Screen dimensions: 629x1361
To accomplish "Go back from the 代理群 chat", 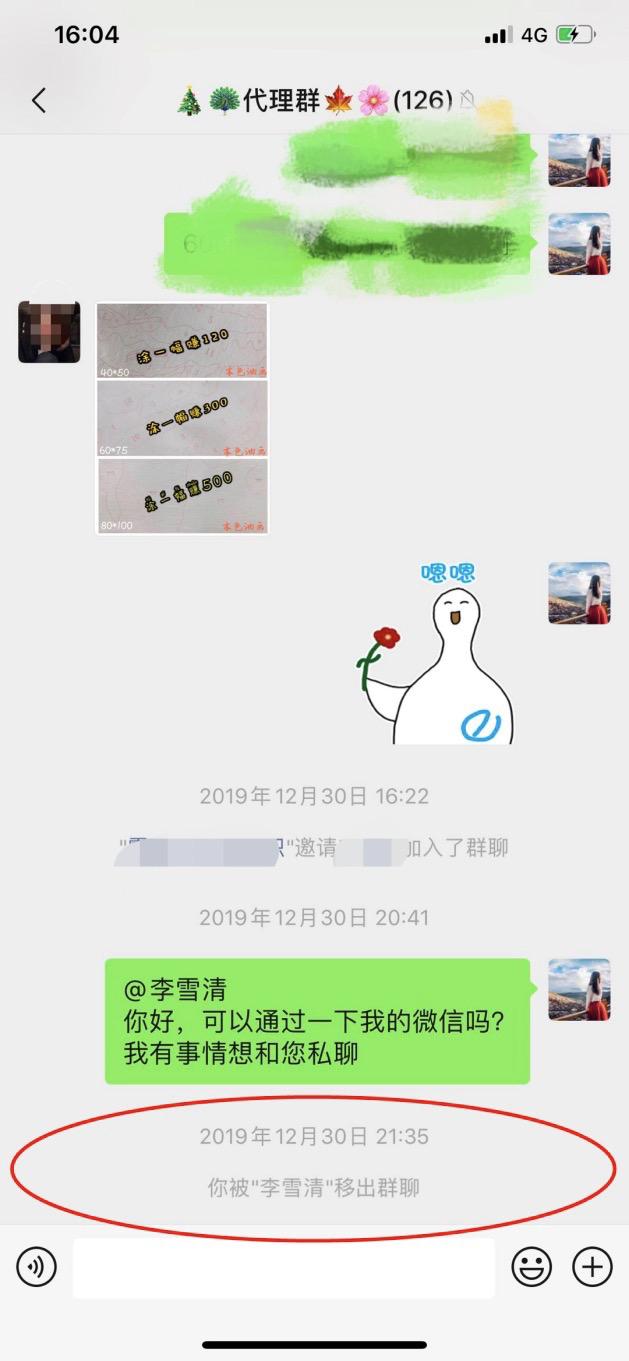I will [39, 100].
